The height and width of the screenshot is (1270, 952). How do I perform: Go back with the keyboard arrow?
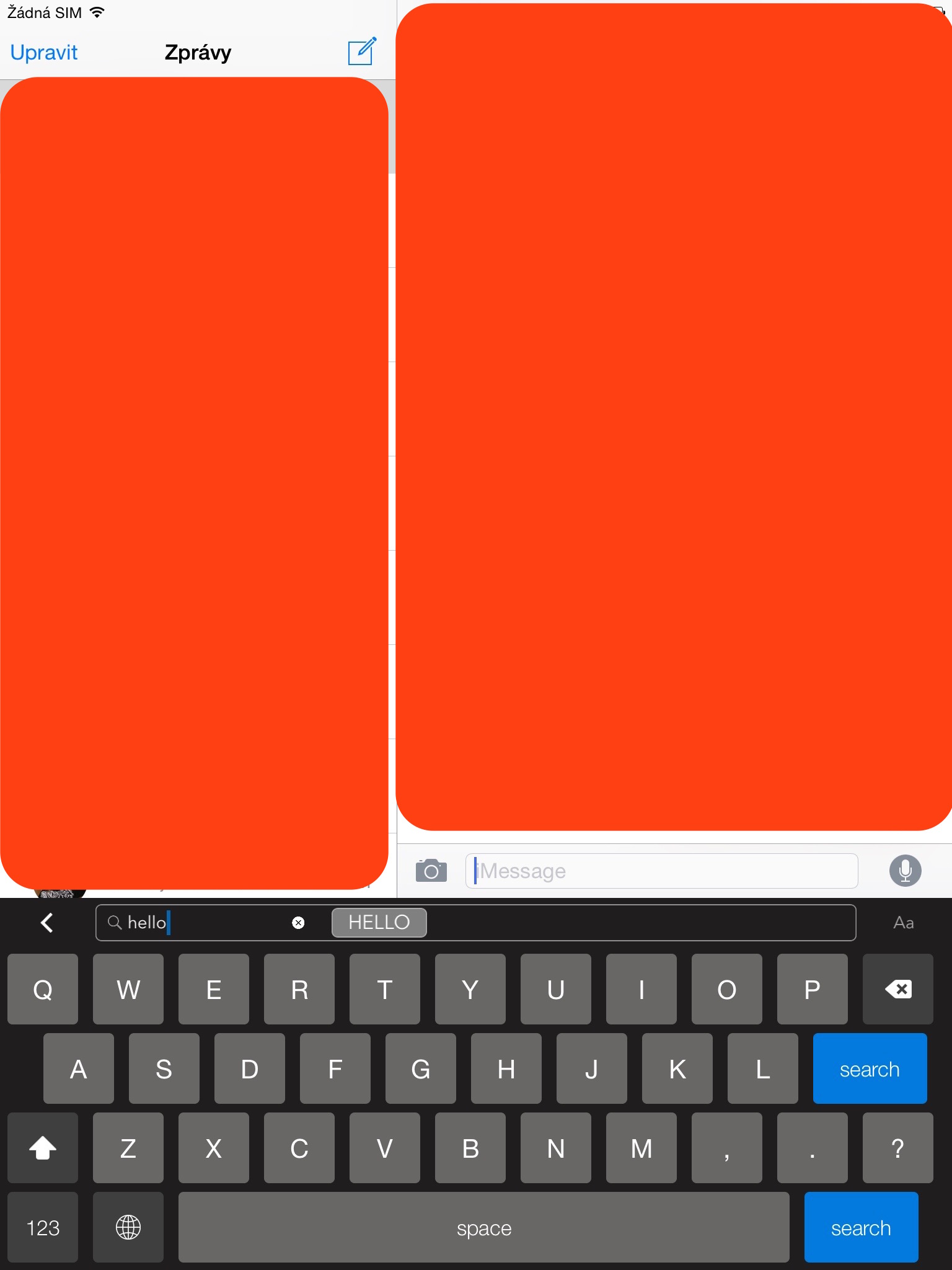47,922
